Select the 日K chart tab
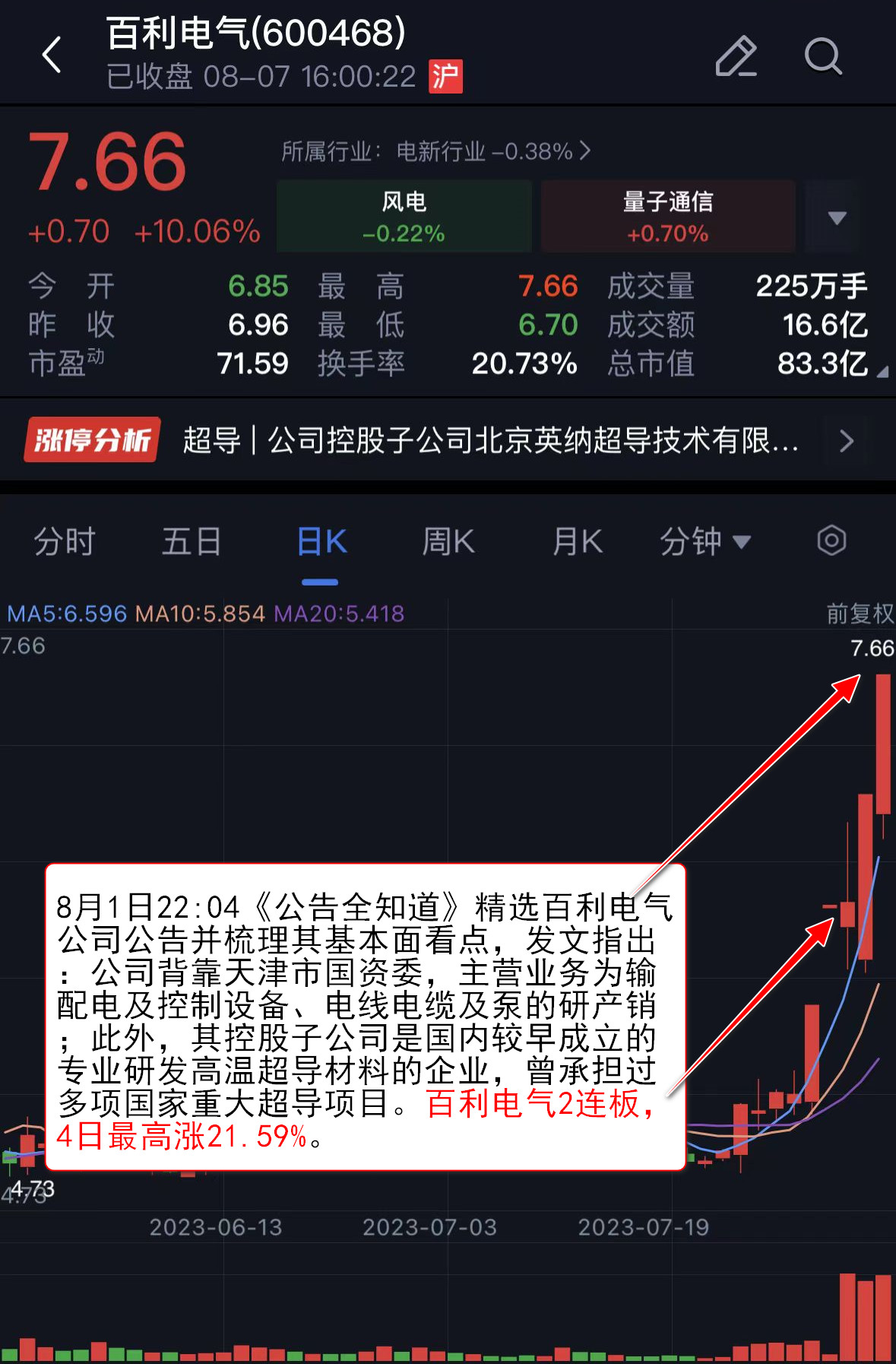896x1364 pixels. (x=321, y=542)
